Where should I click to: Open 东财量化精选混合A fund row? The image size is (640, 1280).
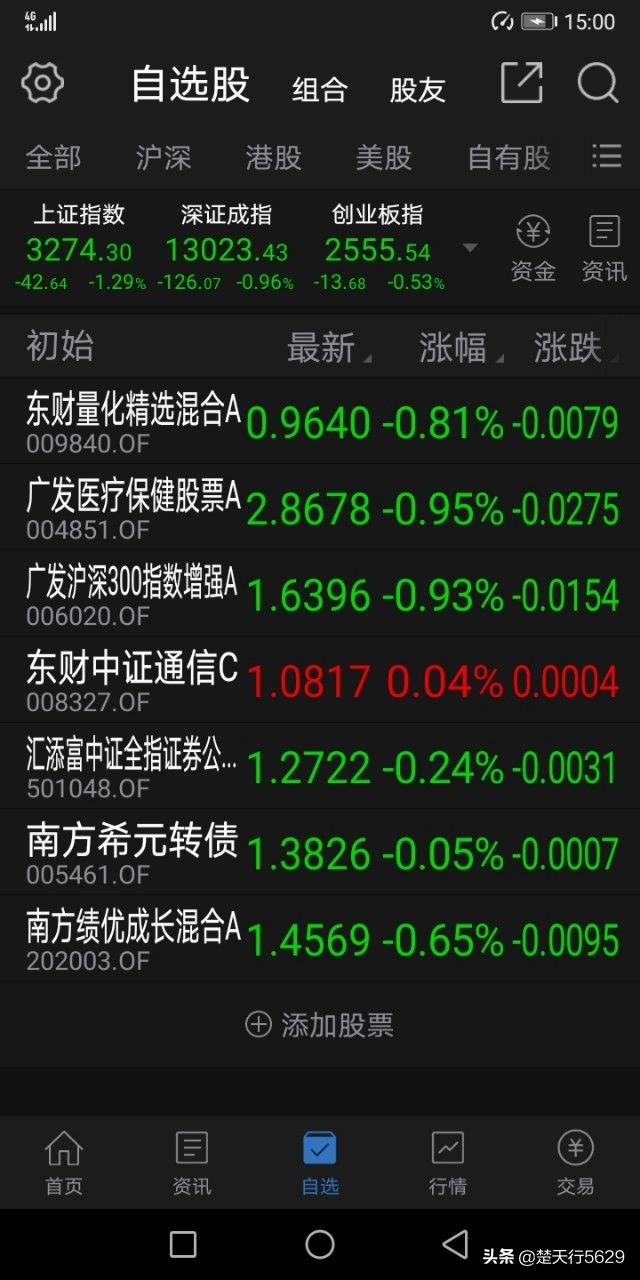tap(320, 421)
